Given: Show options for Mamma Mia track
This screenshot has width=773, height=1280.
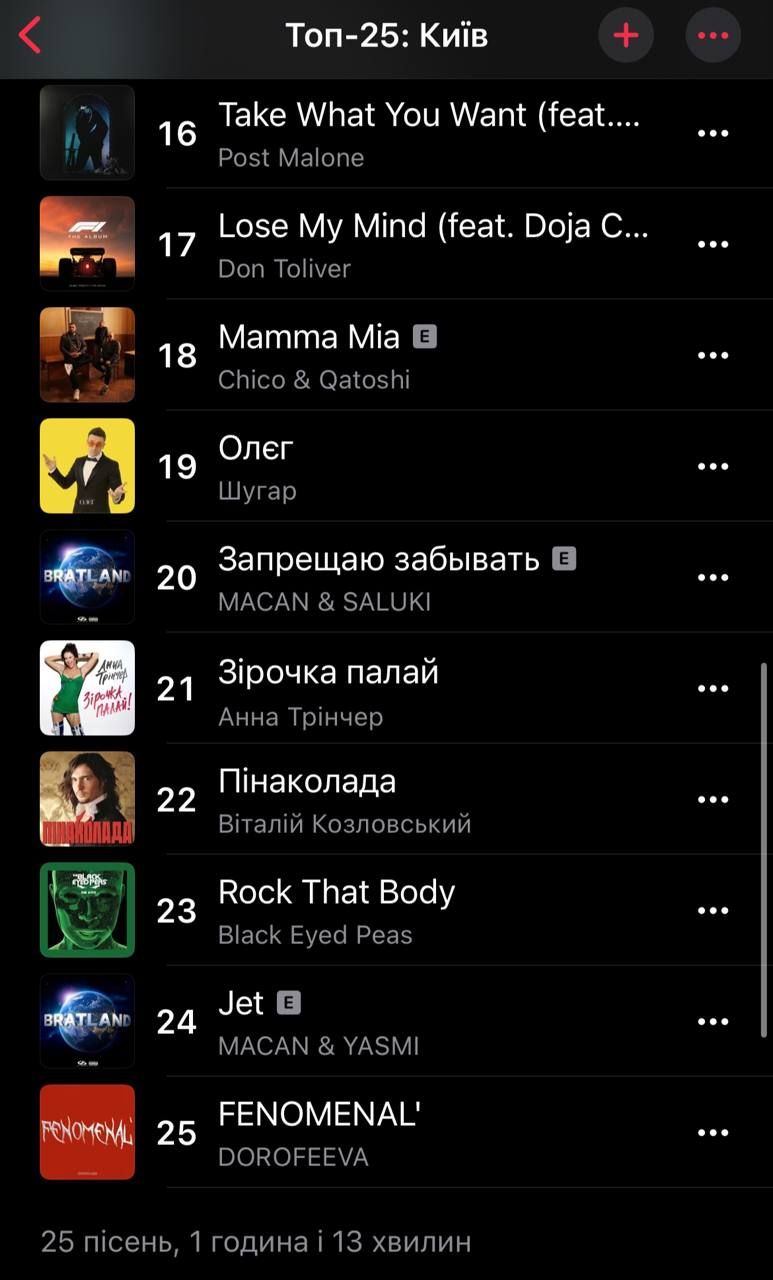Looking at the screenshot, I should point(712,356).
